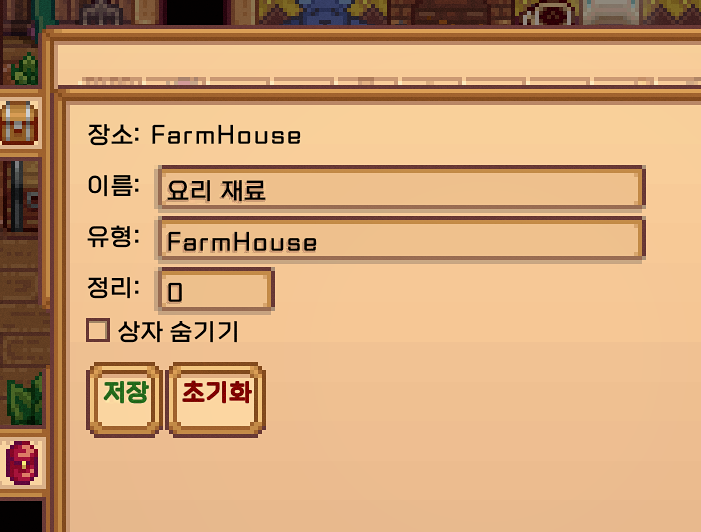Screen dimensions: 701x532
Task: Check the 상자 숨기기 checkbox
Action: coord(97,330)
